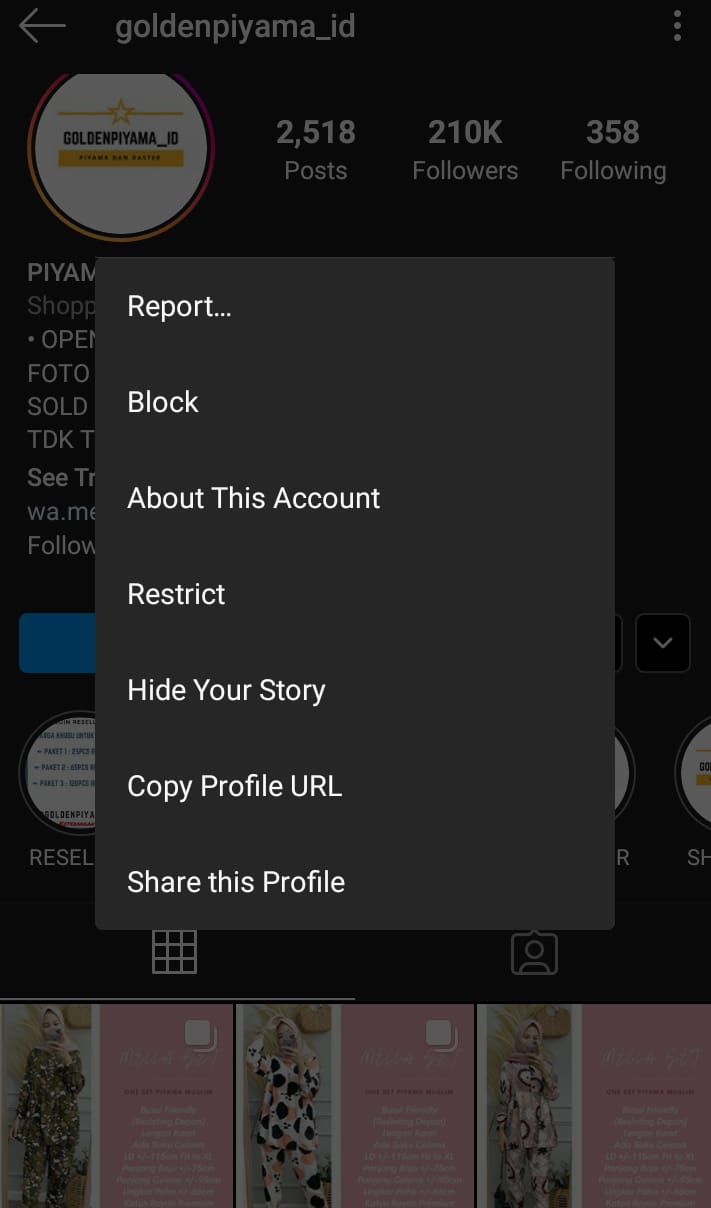Choose Block in the popup menu
This screenshot has height=1208, width=711.
point(354,402)
